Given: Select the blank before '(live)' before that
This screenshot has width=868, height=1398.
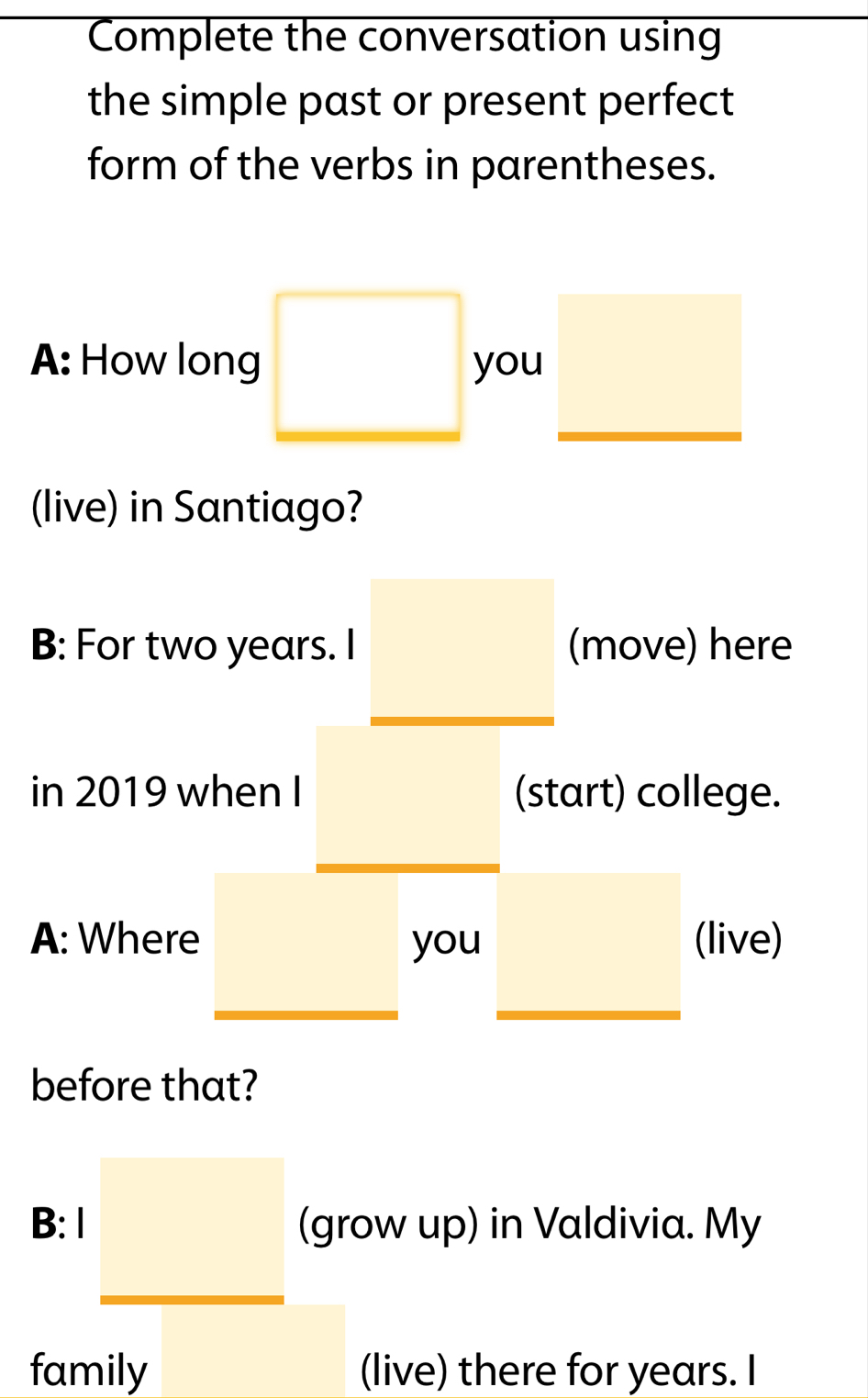Looking at the screenshot, I should point(588,943).
